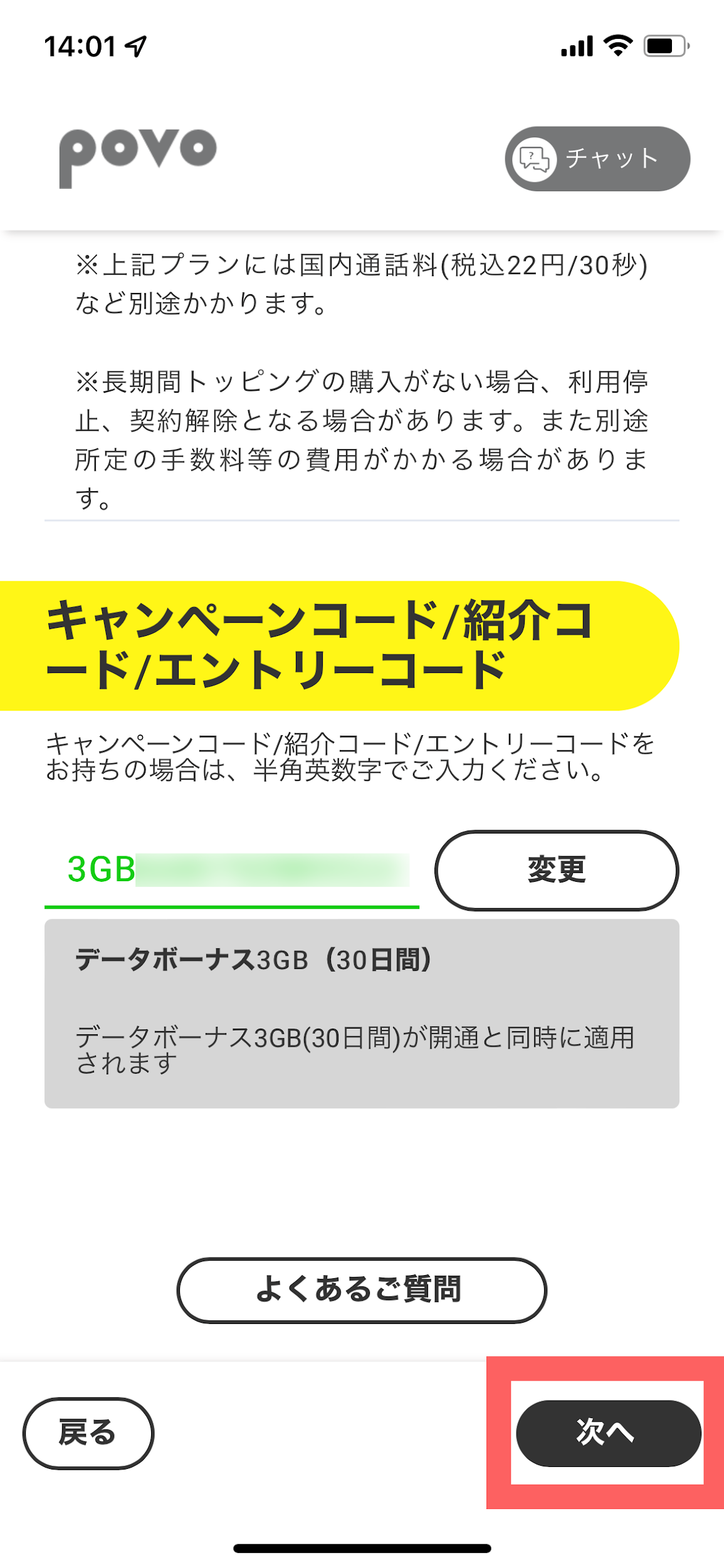Proceed with the 次へ button
The height and width of the screenshot is (1568, 724).
(x=607, y=1433)
